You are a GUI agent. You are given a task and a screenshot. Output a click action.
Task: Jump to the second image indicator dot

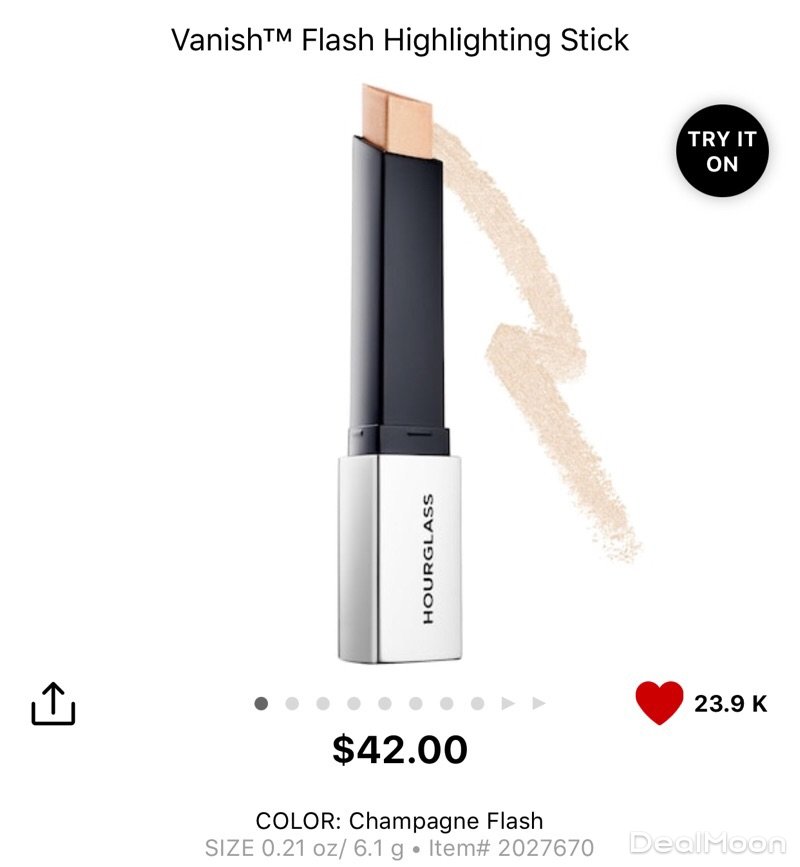[292, 704]
